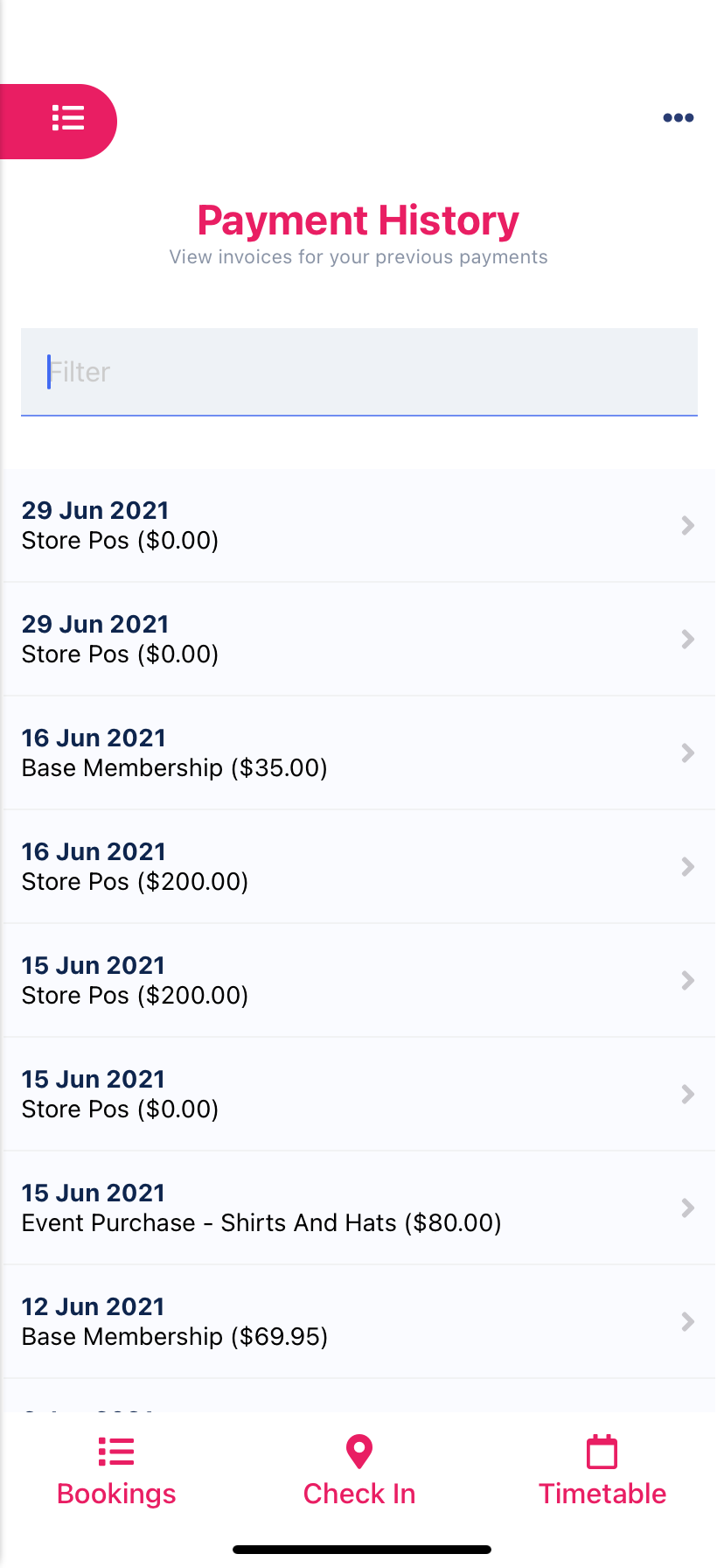Tap the Payment History title
This screenshot has width=724, height=1568.
click(359, 220)
